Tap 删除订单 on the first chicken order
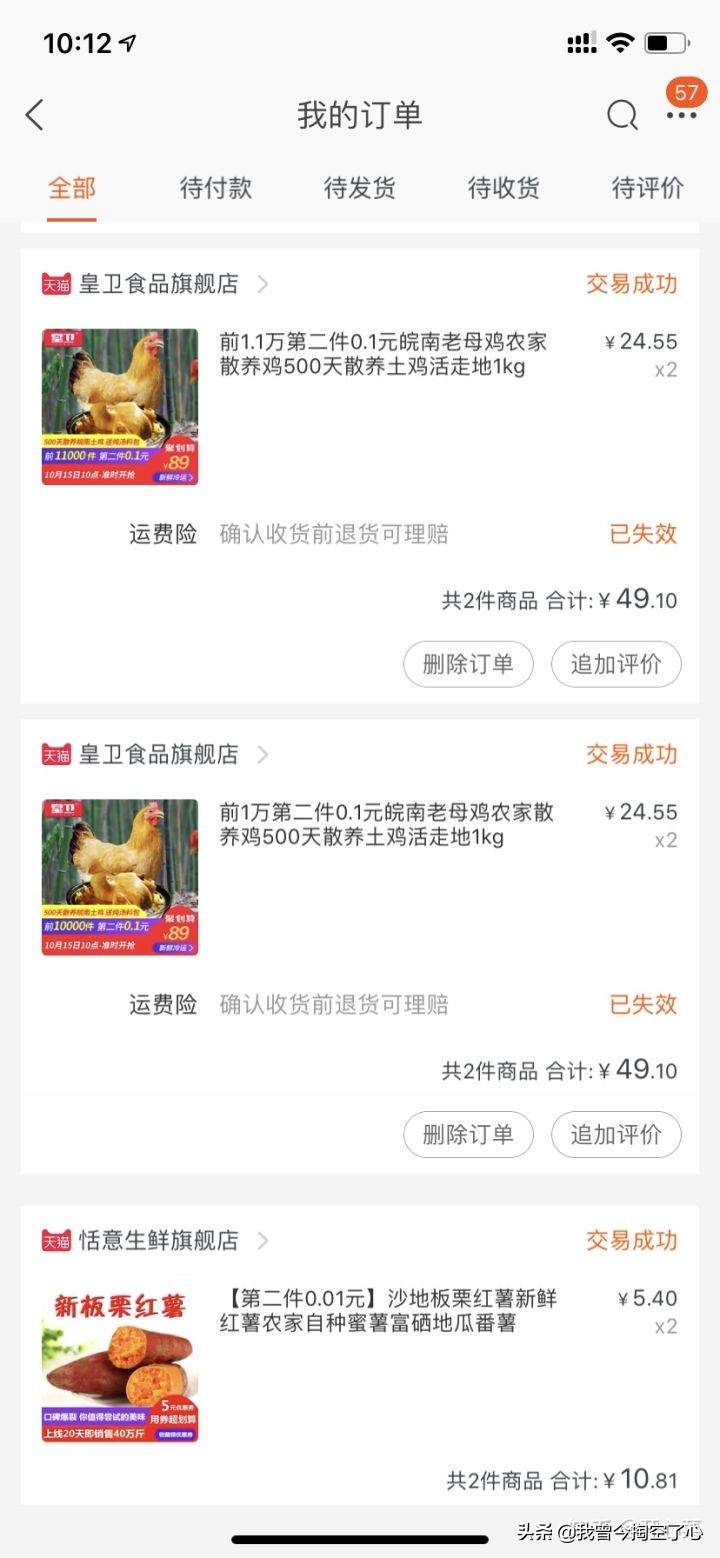This screenshot has width=720, height=1558. (x=468, y=664)
